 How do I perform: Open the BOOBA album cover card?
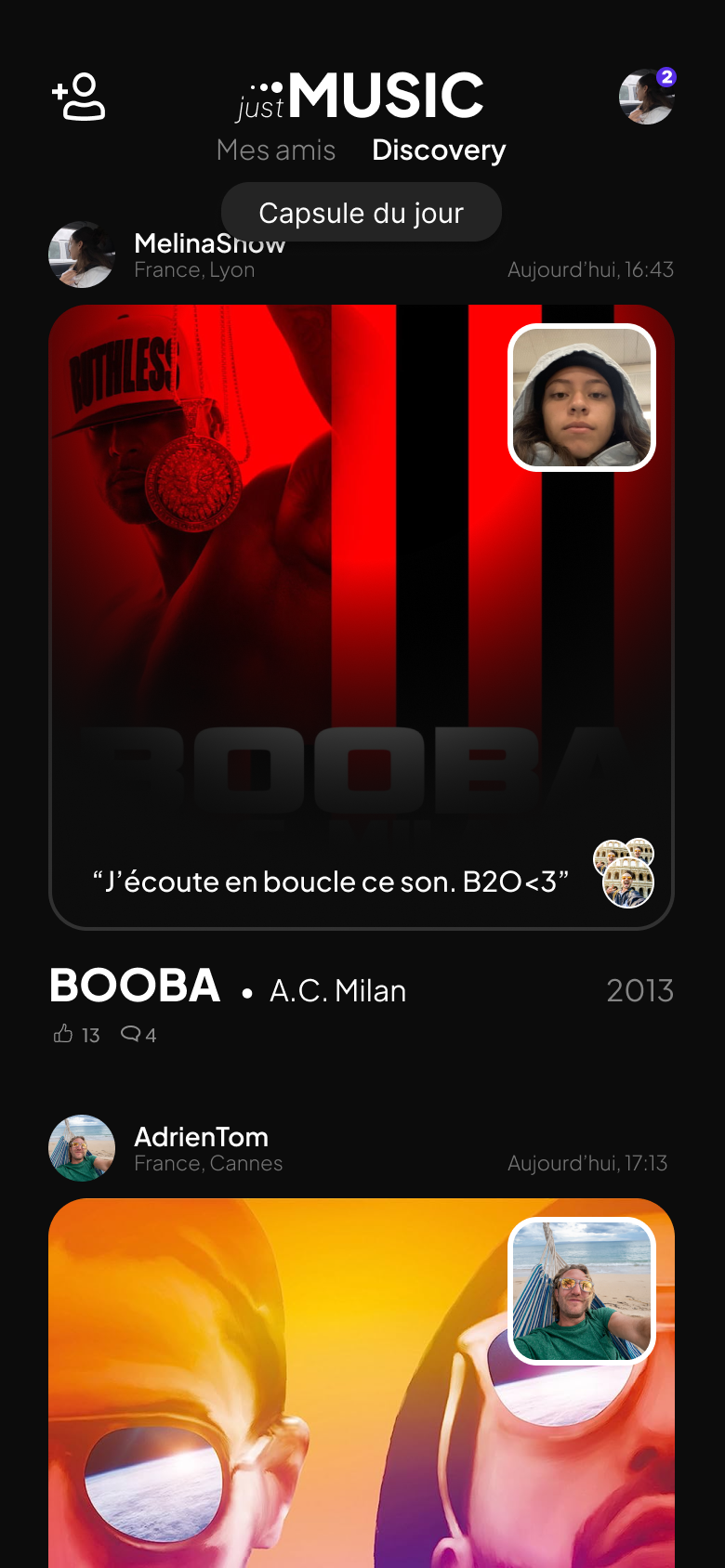(362, 617)
